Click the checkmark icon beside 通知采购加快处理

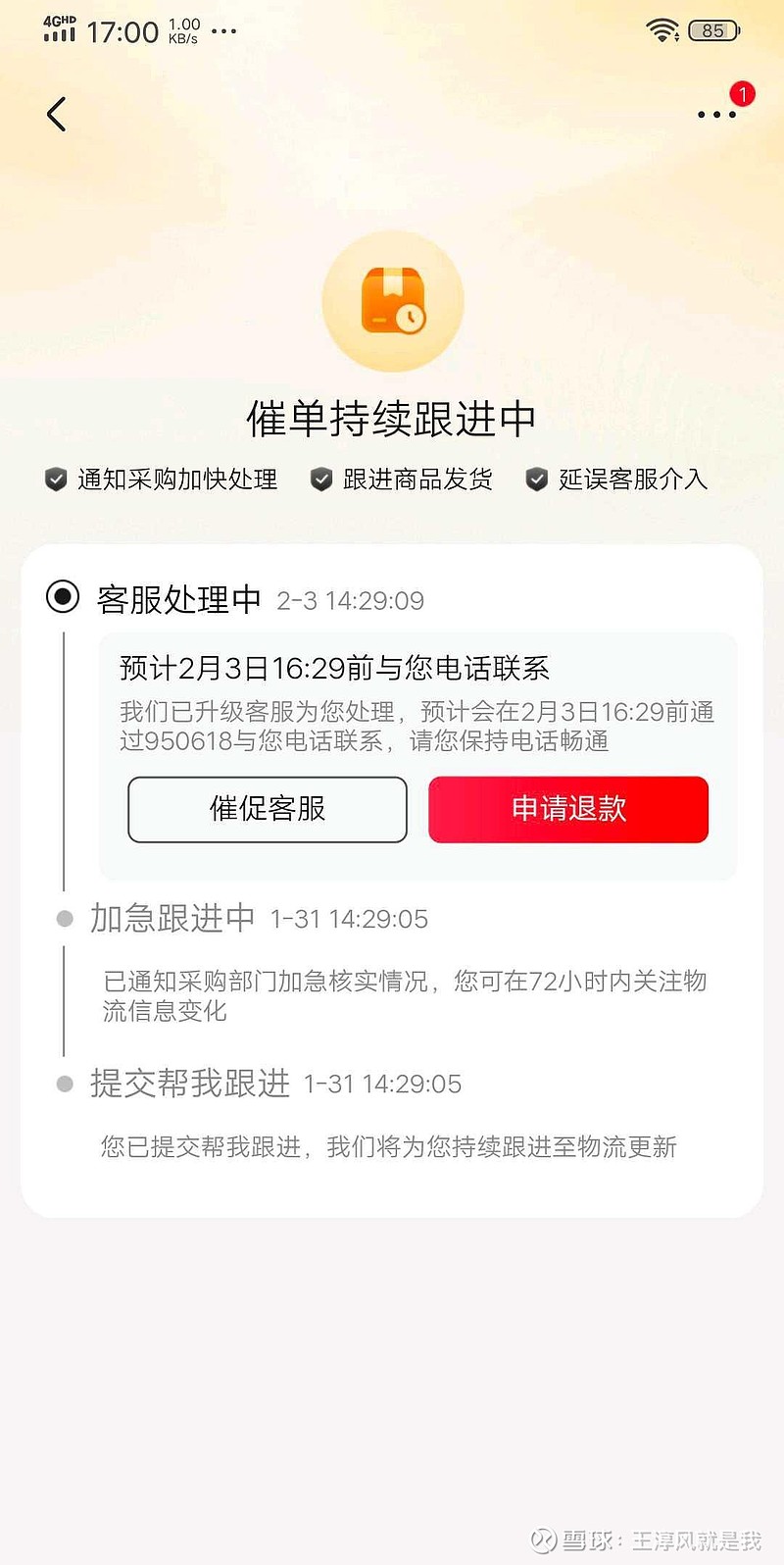[x=56, y=480]
